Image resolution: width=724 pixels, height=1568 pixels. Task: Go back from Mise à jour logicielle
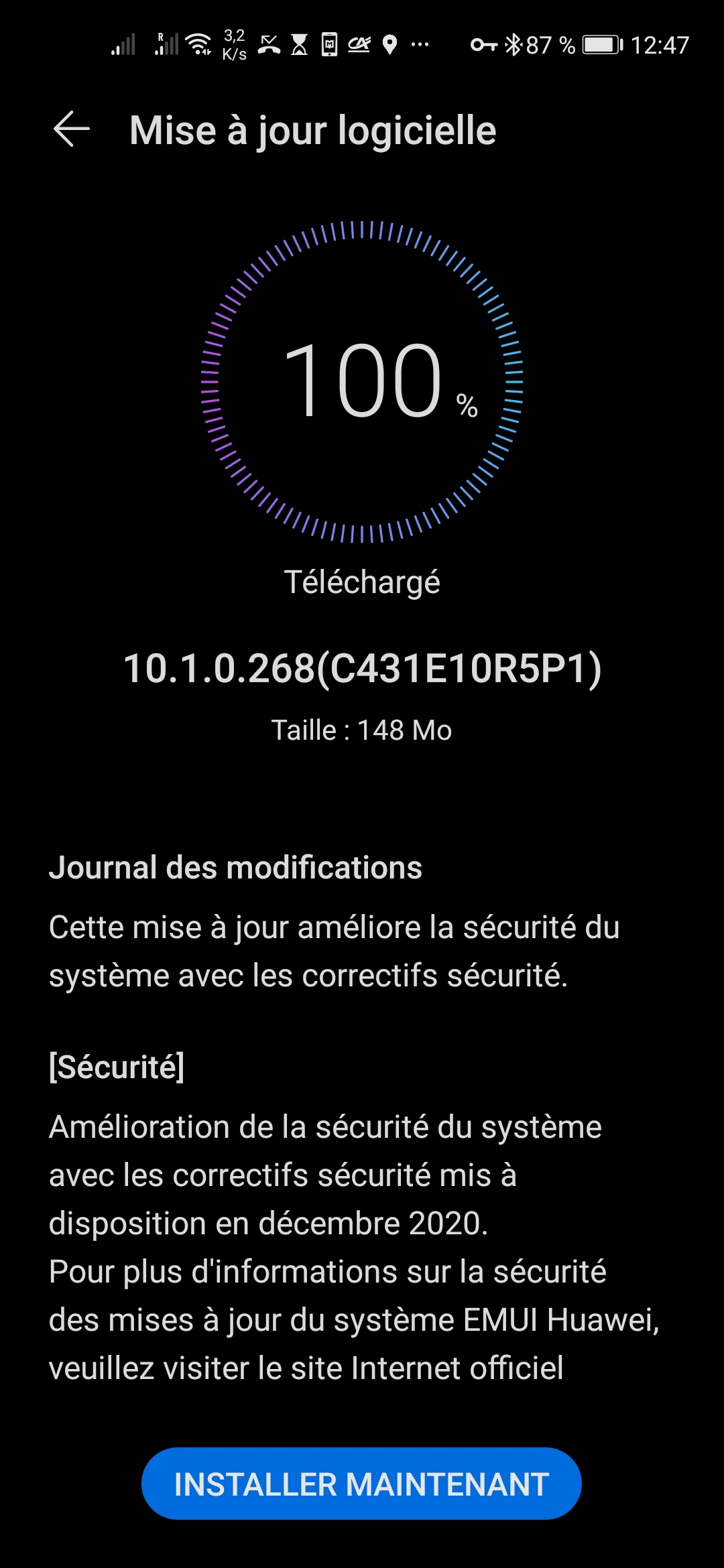(71, 129)
